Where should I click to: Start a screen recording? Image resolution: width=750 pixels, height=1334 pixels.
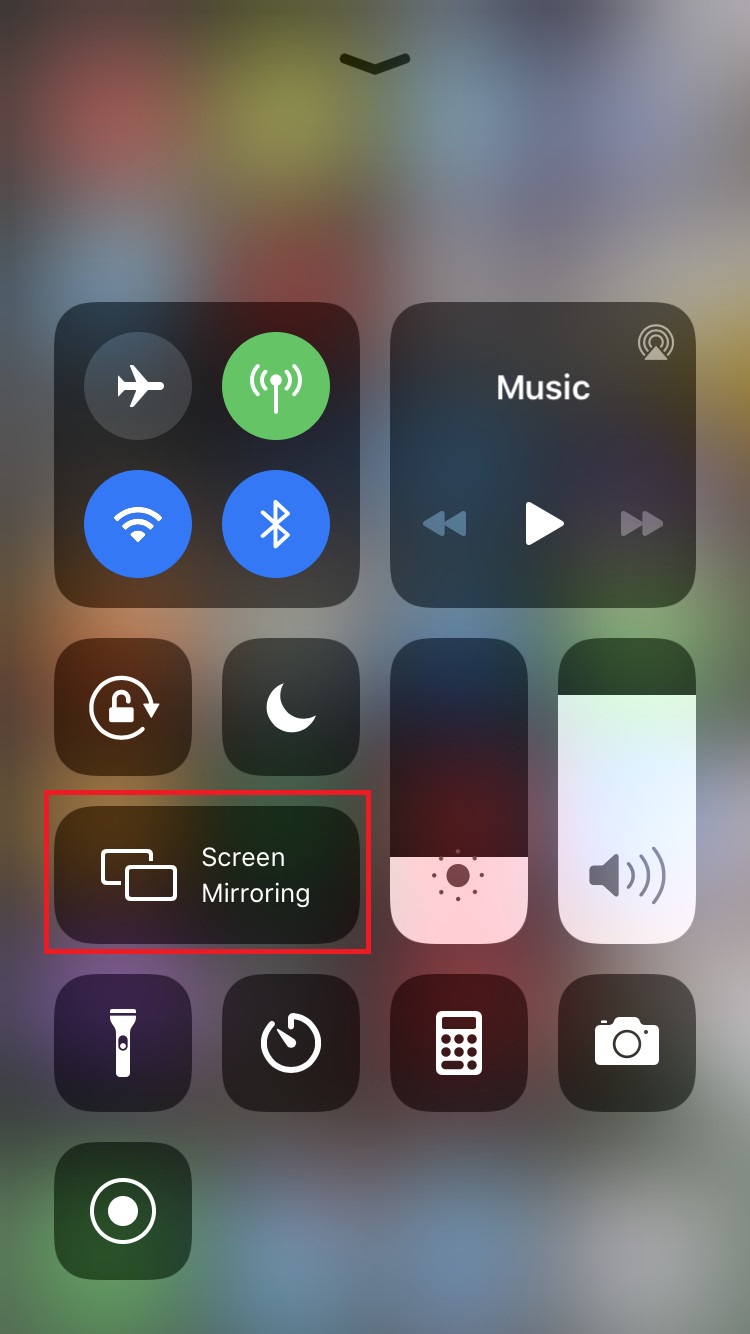122,1209
